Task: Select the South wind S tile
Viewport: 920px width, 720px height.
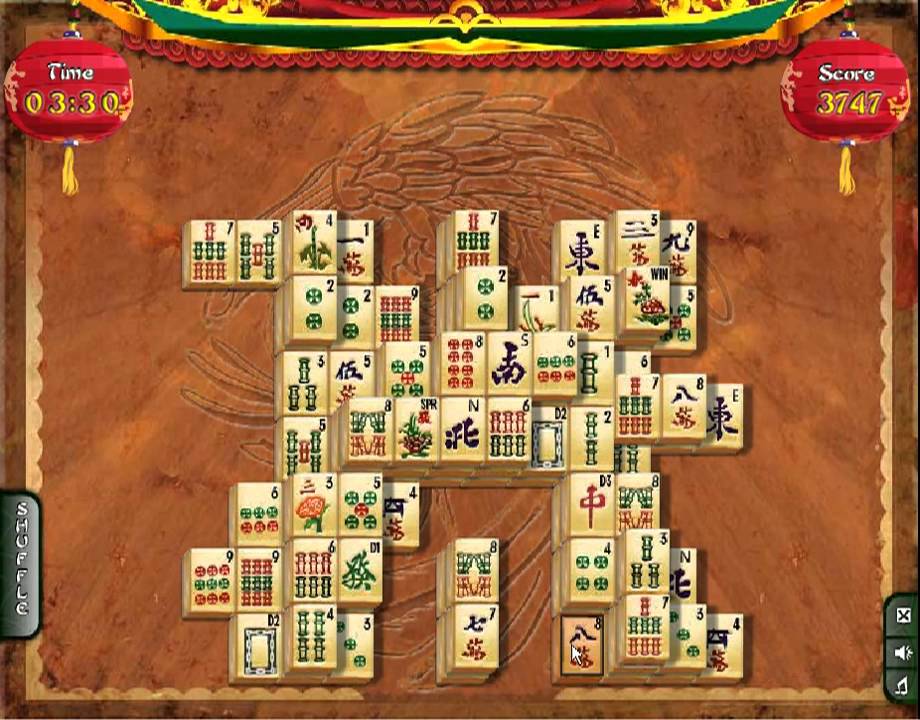Action: [x=507, y=363]
